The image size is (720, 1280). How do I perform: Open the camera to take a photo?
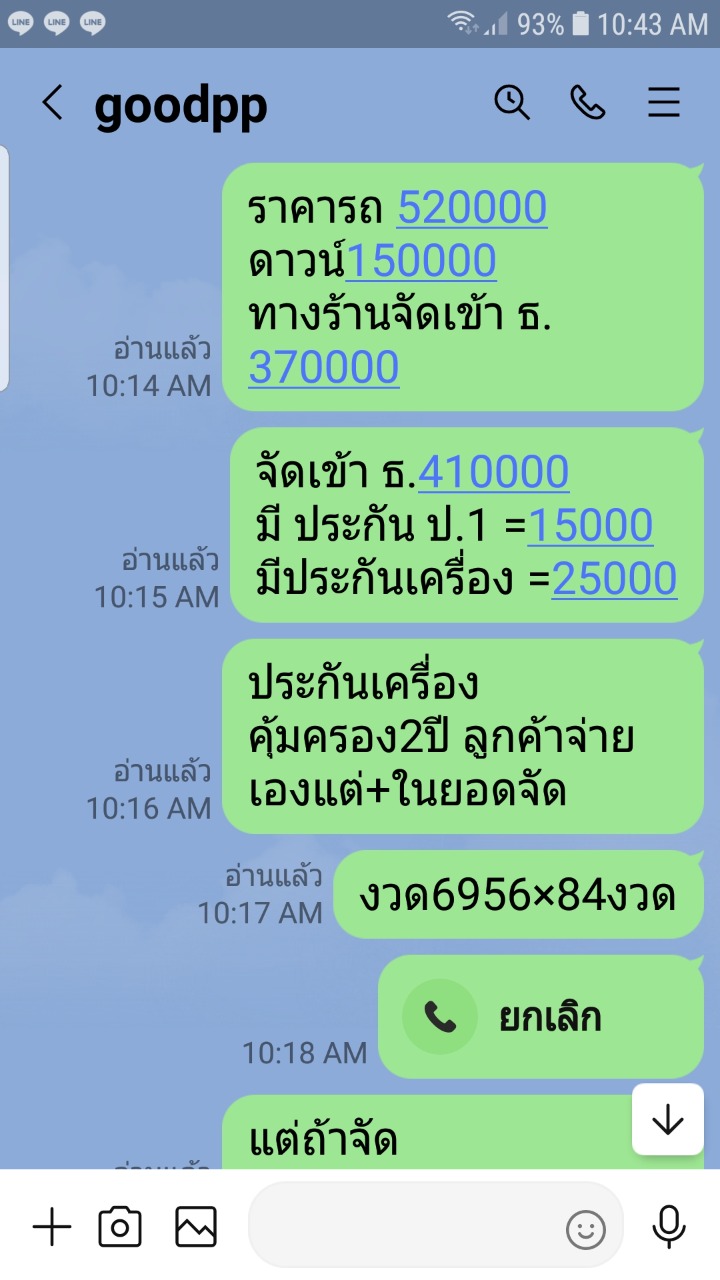(x=120, y=1226)
